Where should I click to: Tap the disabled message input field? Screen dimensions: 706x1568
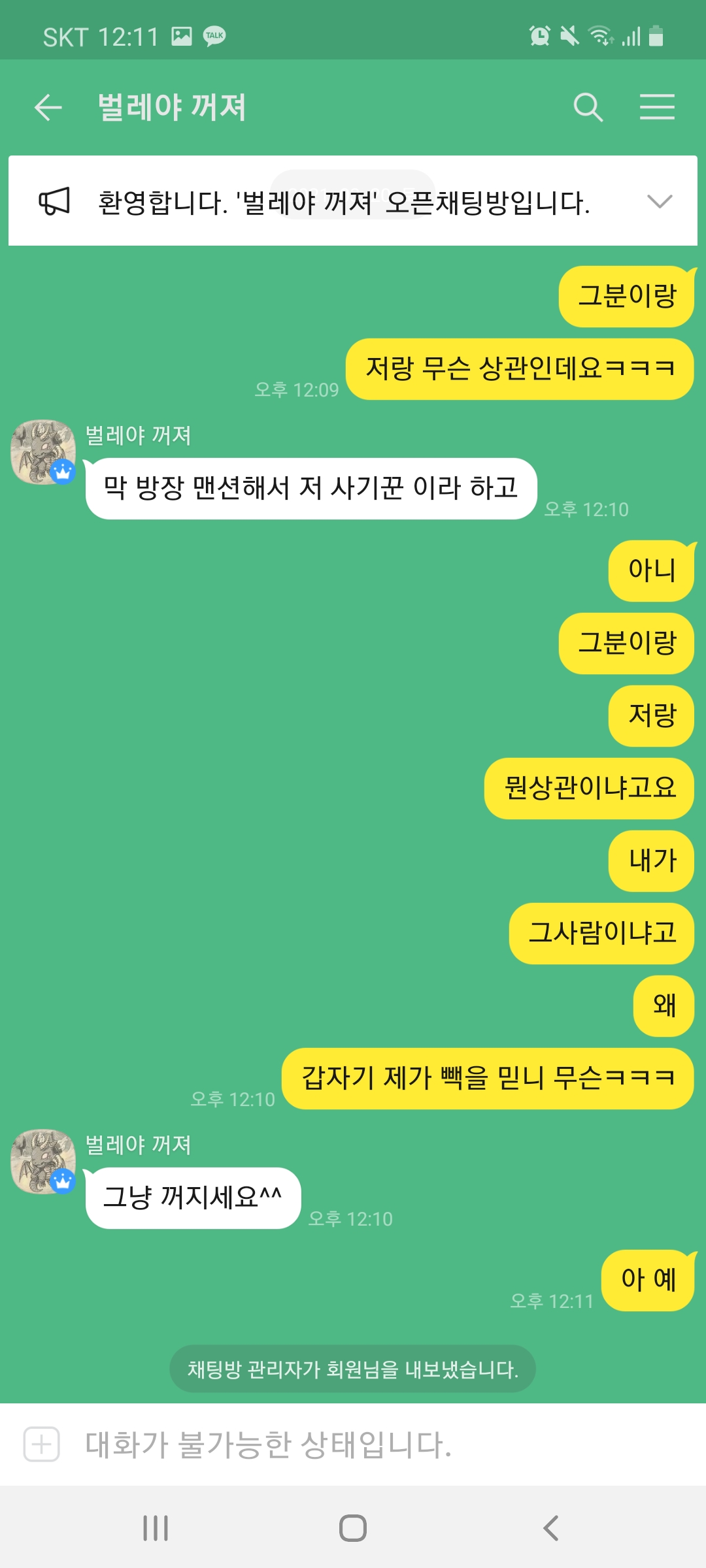(x=366, y=1444)
